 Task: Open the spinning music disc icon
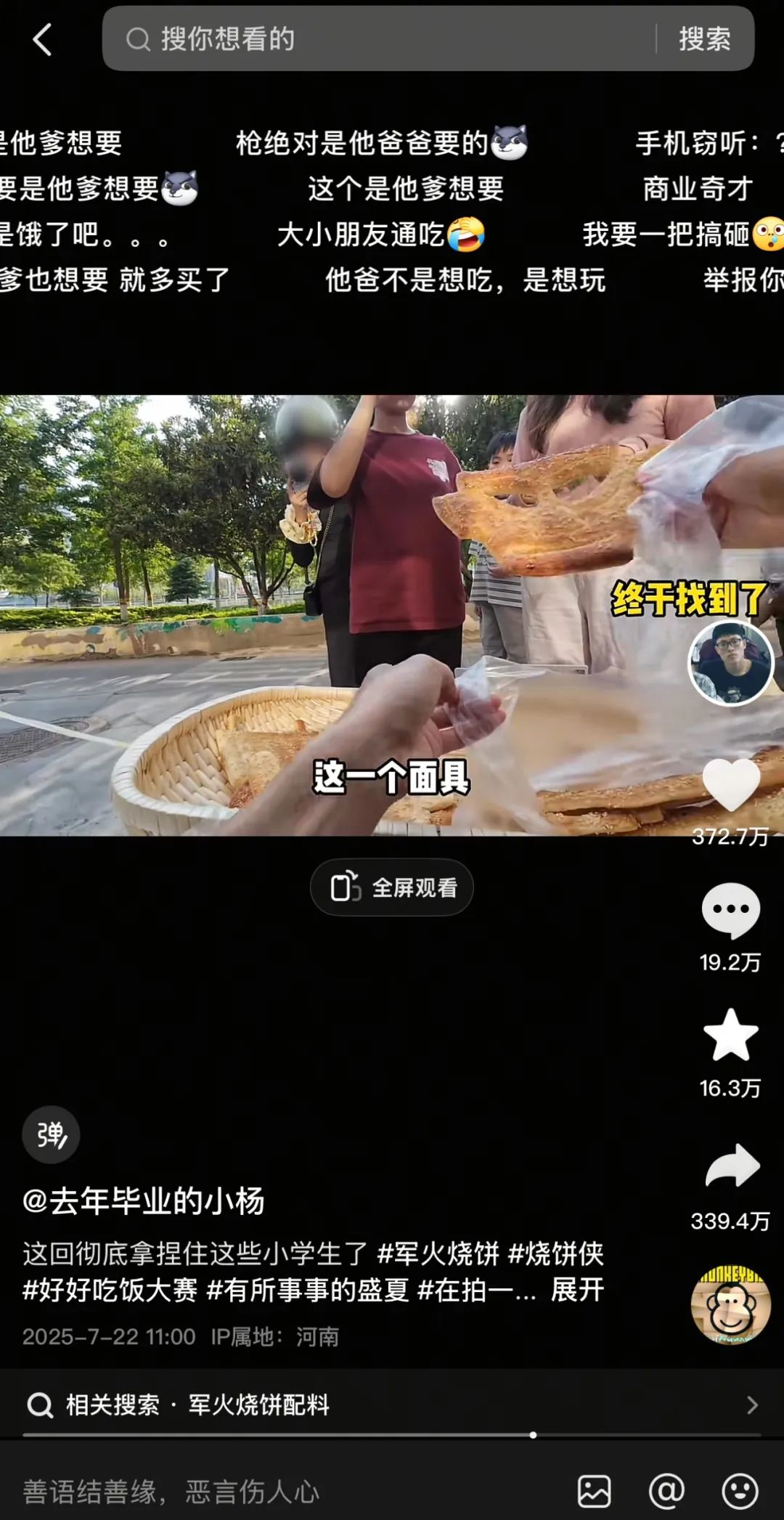point(730,1306)
